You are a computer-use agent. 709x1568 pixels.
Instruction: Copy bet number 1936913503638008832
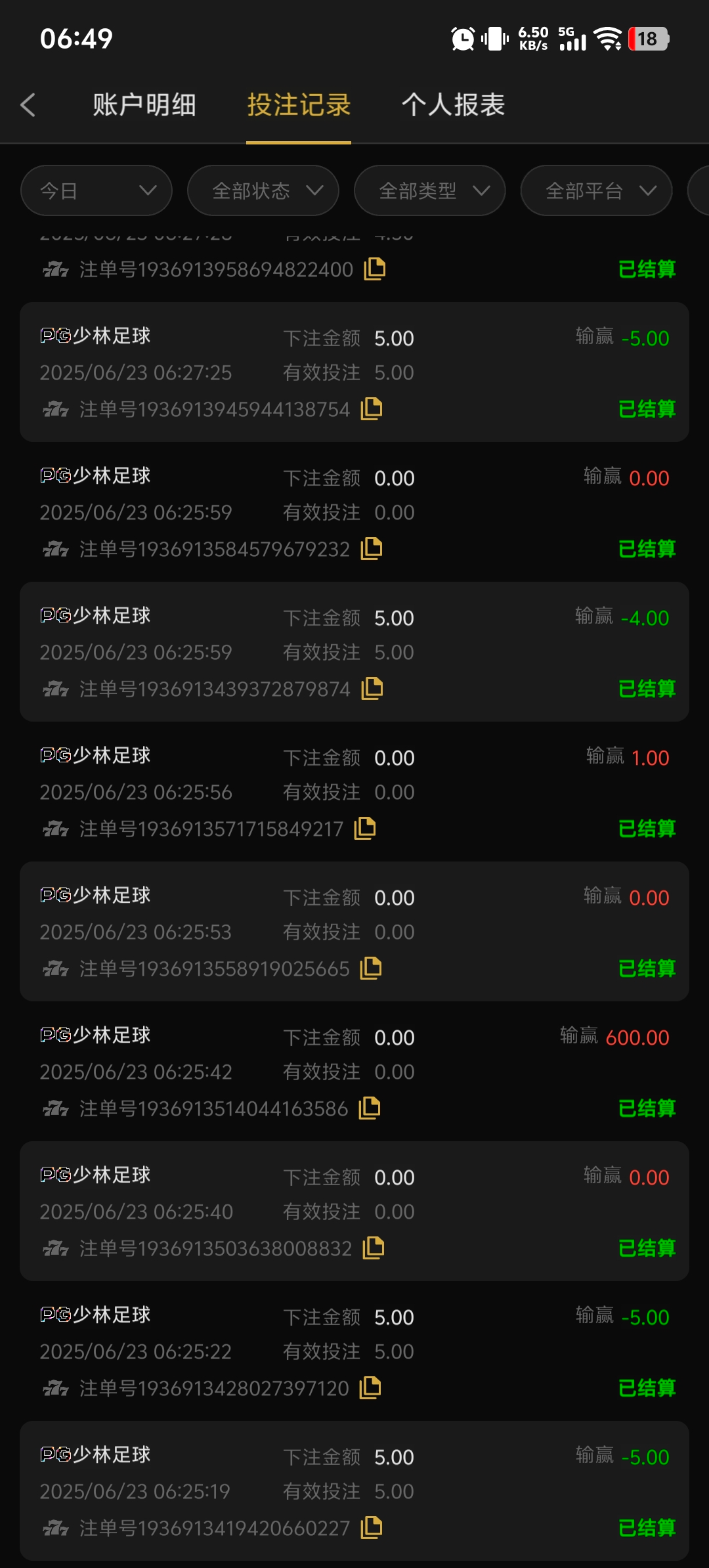tap(374, 1248)
